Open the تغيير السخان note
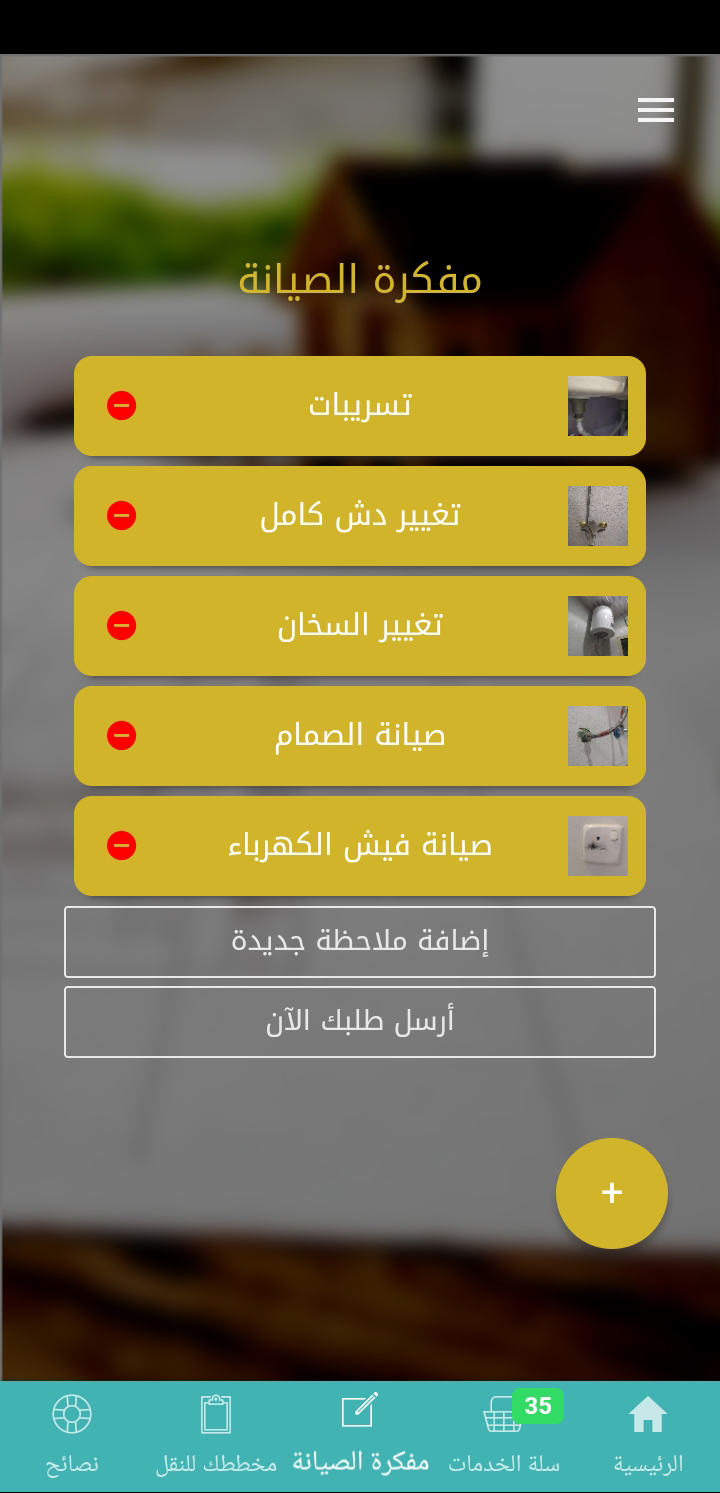Image resolution: width=720 pixels, height=1493 pixels. pyautogui.click(x=360, y=626)
